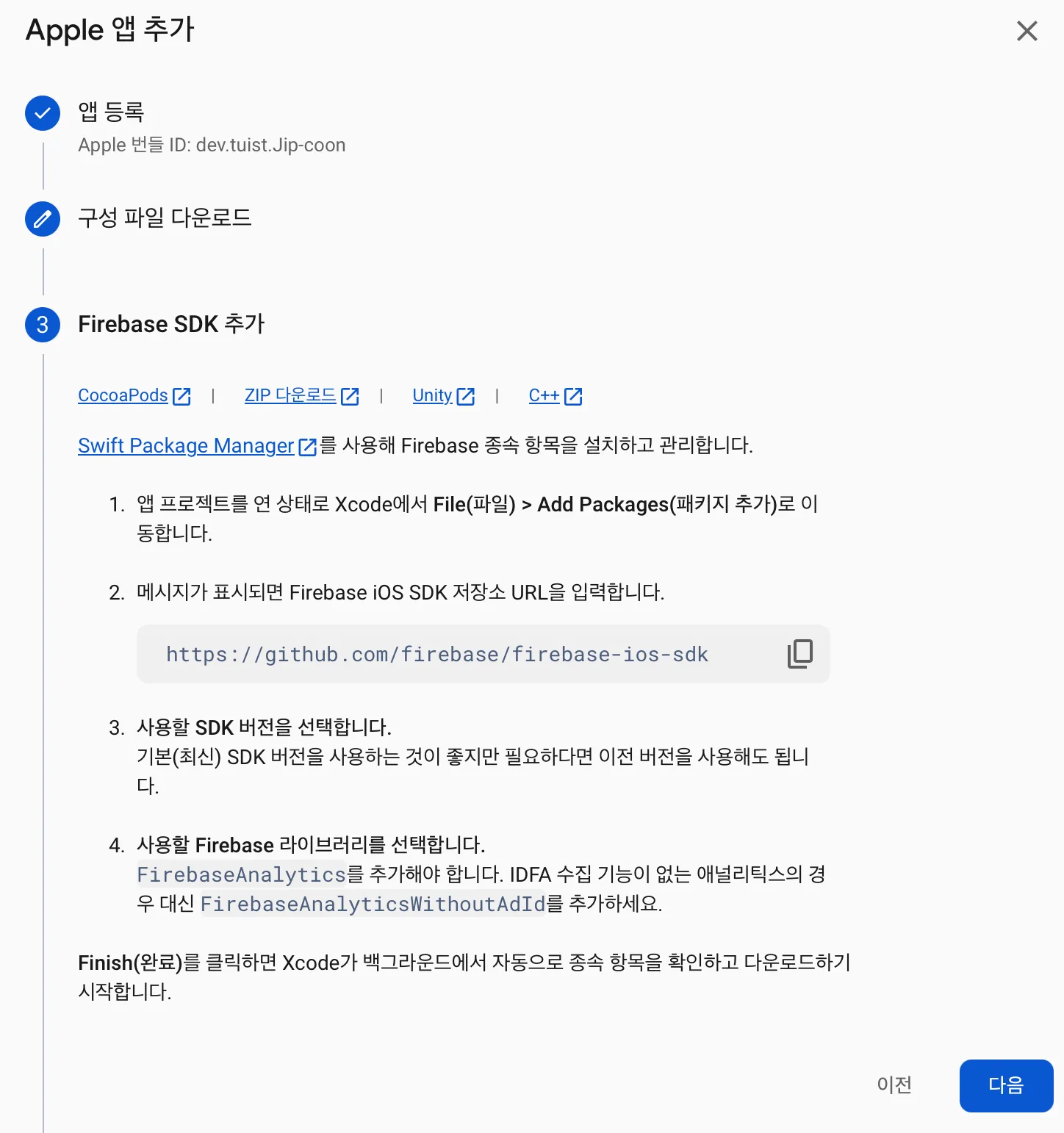
Task: Click the Firebase SDK 추가 step heading
Action: [171, 324]
